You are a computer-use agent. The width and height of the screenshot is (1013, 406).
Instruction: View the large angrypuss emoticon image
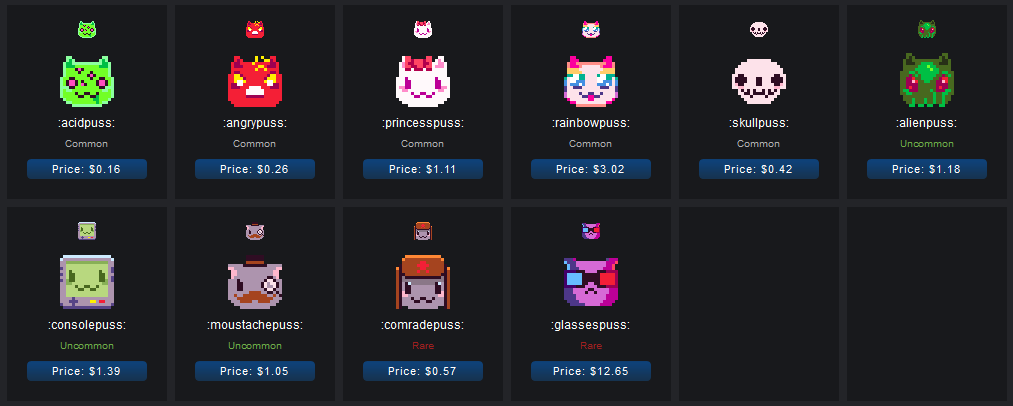(255, 82)
